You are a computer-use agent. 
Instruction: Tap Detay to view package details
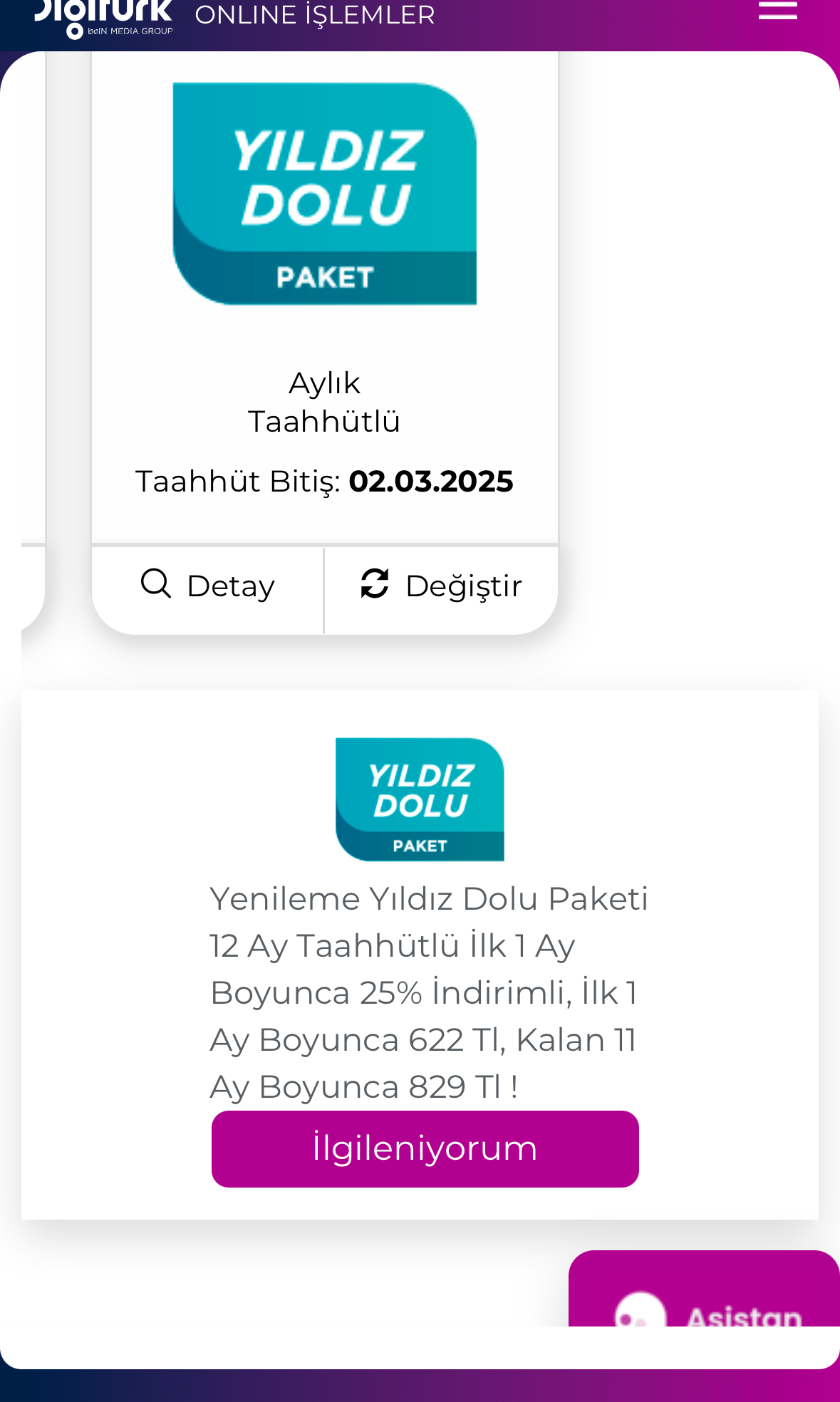coord(208,586)
